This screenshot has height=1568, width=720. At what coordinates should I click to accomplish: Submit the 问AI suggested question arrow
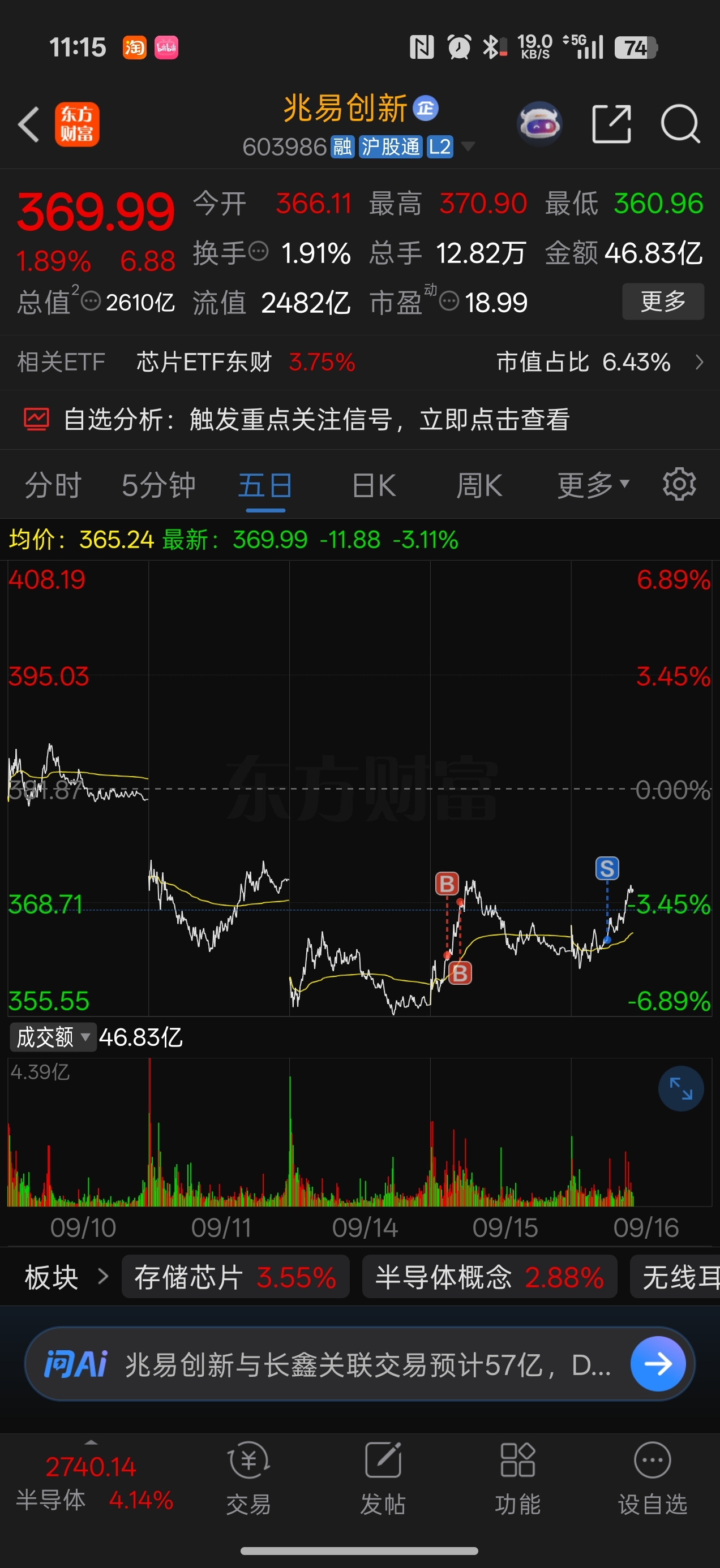(x=658, y=1363)
